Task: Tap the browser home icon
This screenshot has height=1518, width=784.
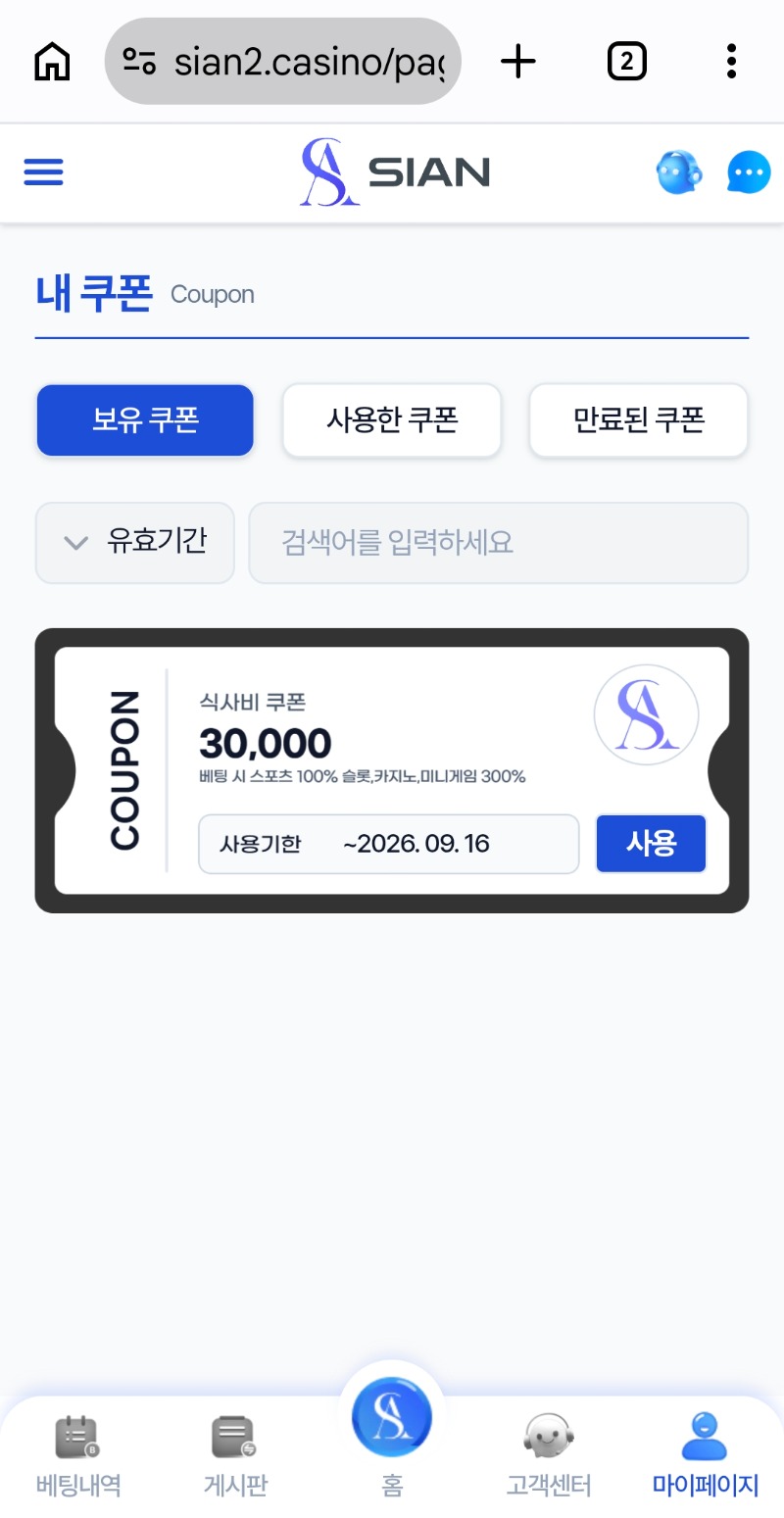Action: coord(52,62)
